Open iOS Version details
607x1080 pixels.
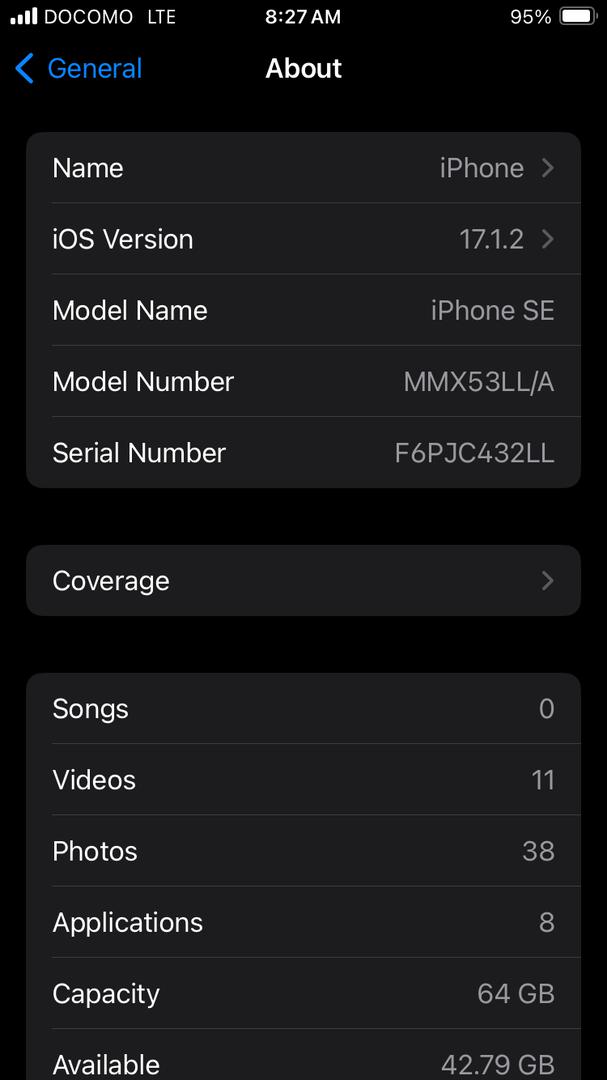(303, 239)
